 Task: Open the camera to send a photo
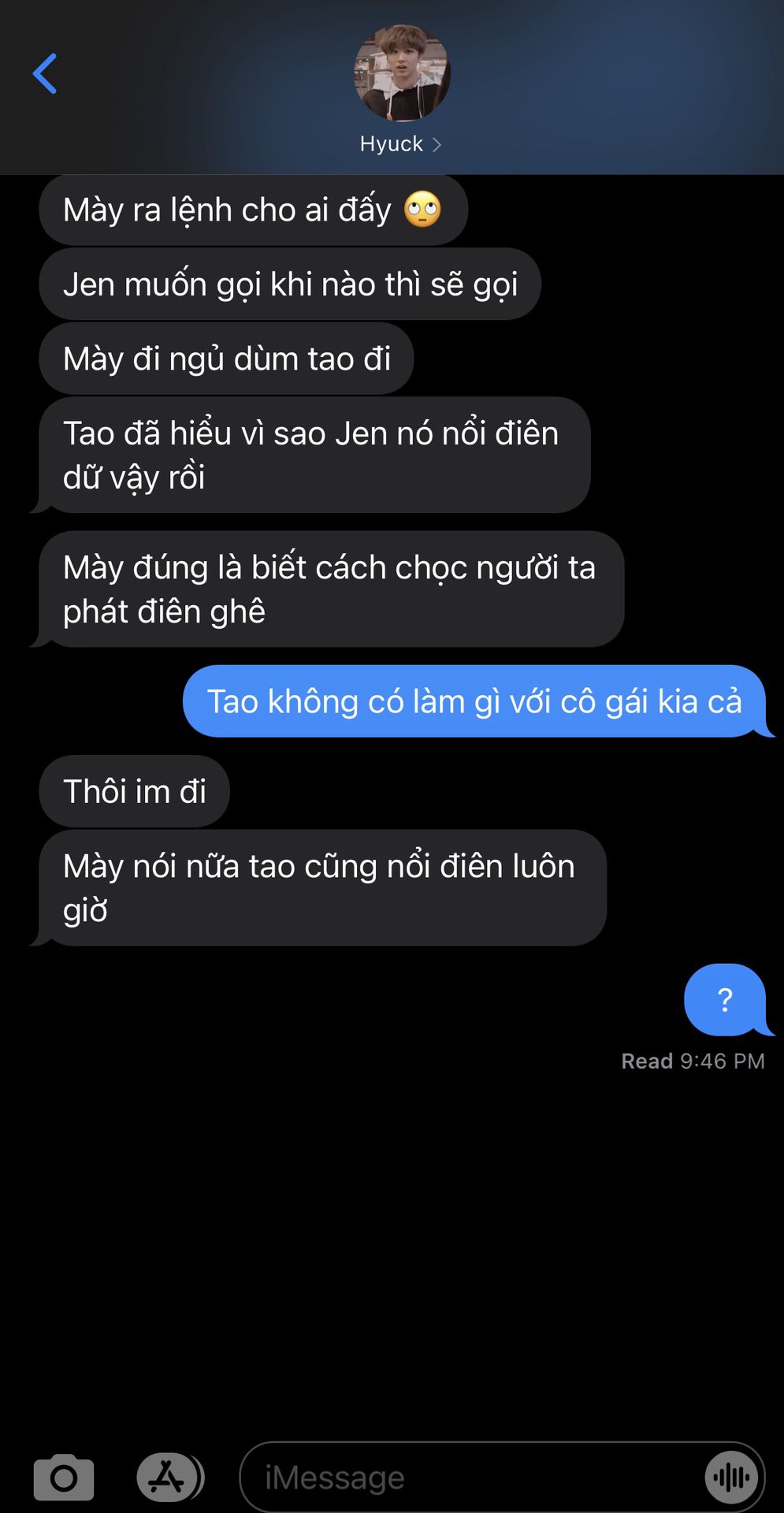(64, 1478)
